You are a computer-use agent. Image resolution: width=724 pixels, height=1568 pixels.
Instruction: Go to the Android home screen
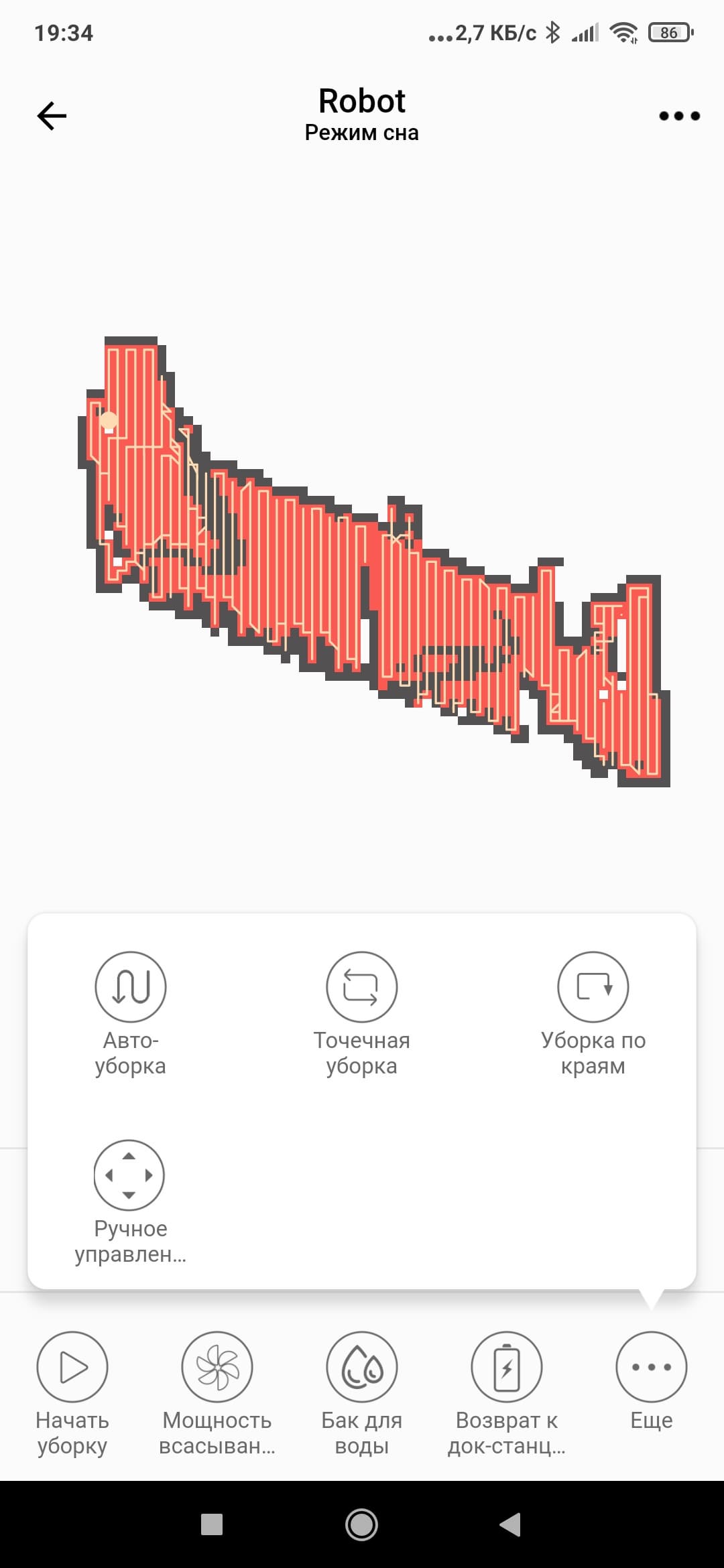pyautogui.click(x=362, y=1525)
